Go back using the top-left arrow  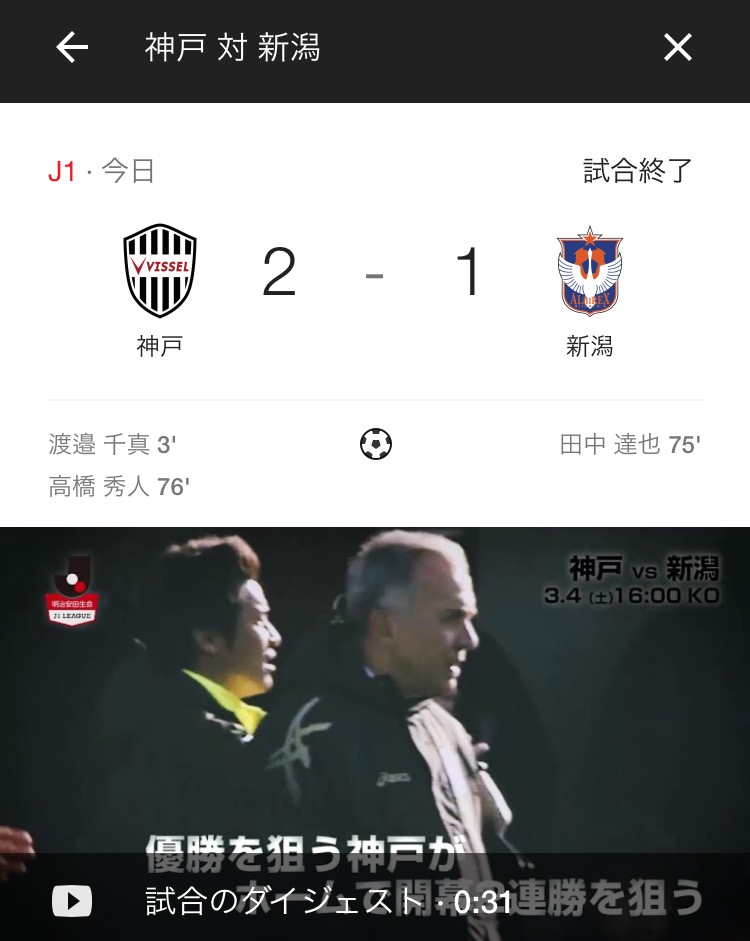pos(72,47)
